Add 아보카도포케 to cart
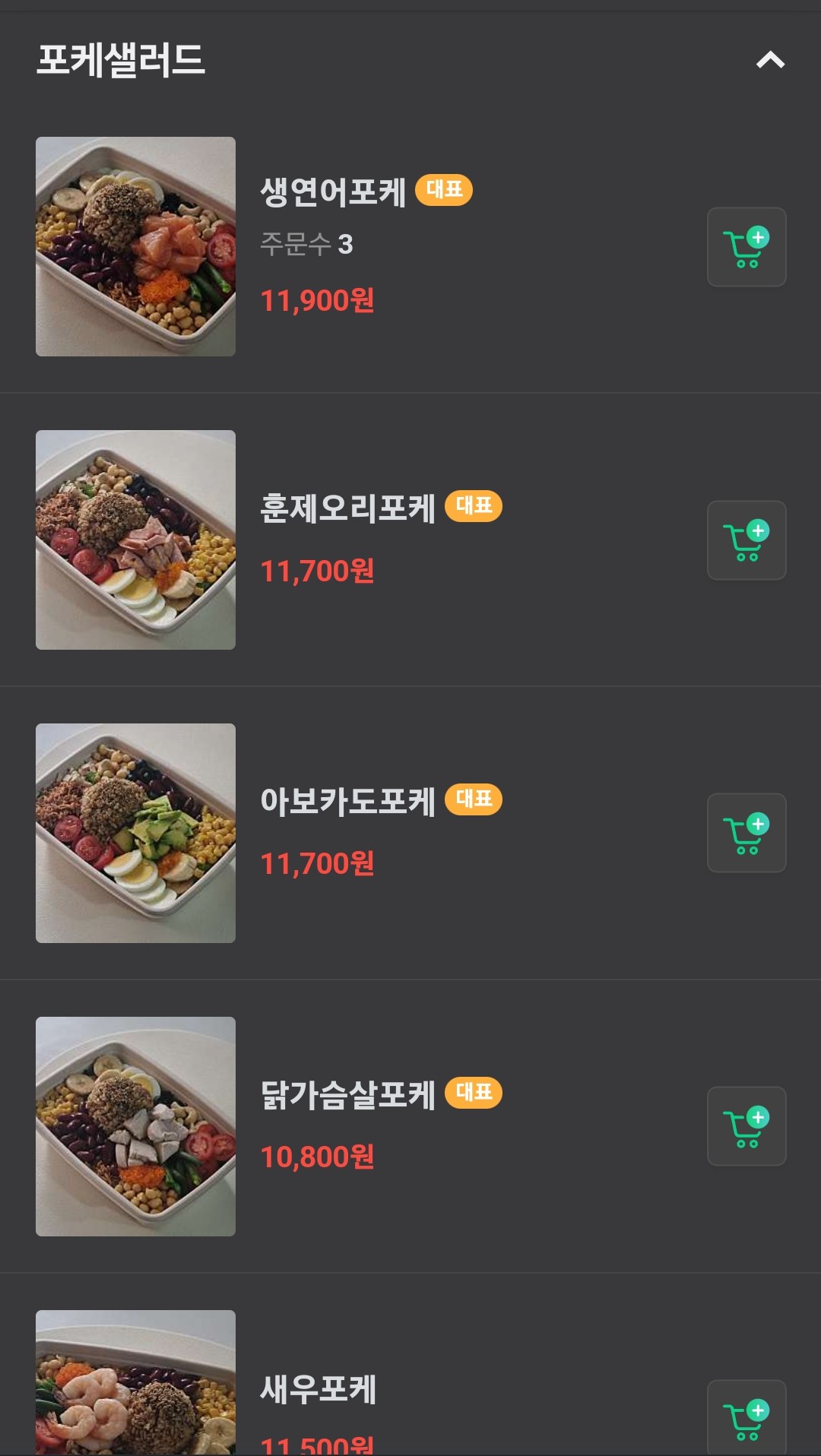 [747, 833]
